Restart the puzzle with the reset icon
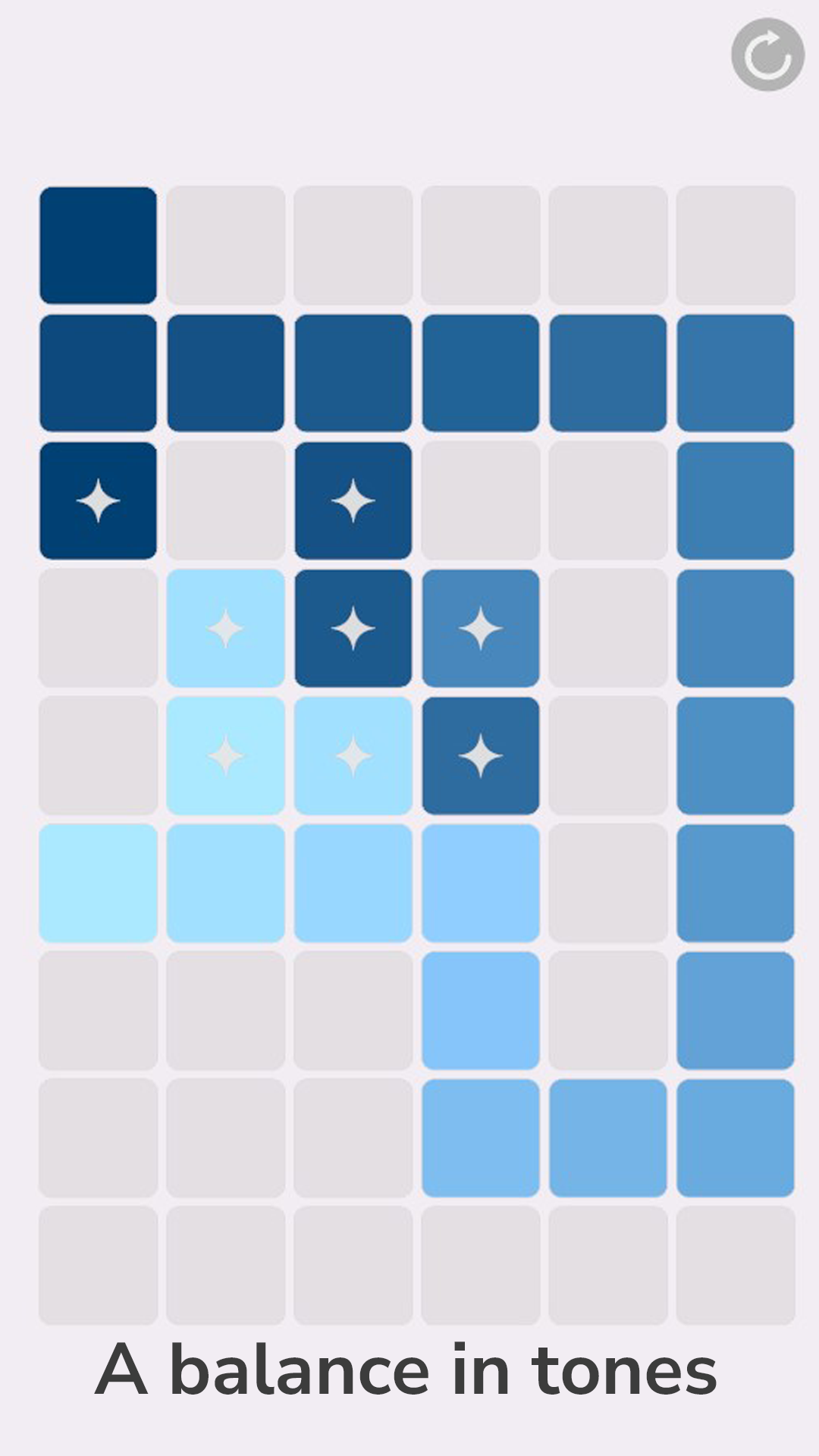This screenshot has height=1456, width=819. point(767,55)
